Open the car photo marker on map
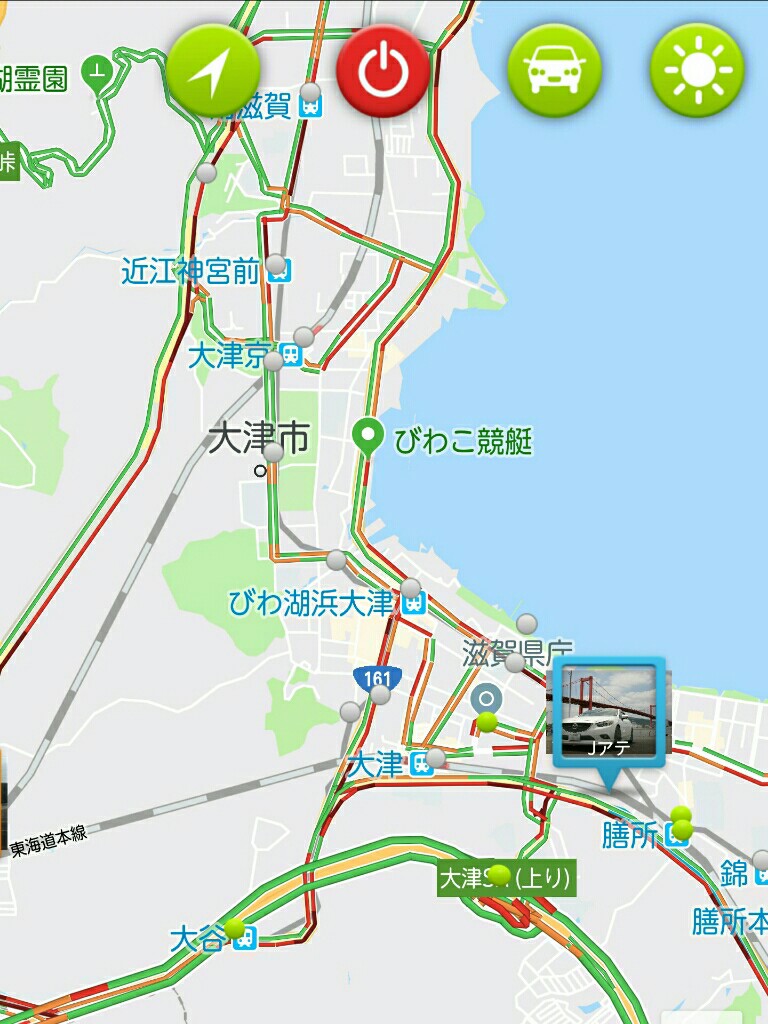Viewport: 768px width, 1024px height. click(x=609, y=713)
